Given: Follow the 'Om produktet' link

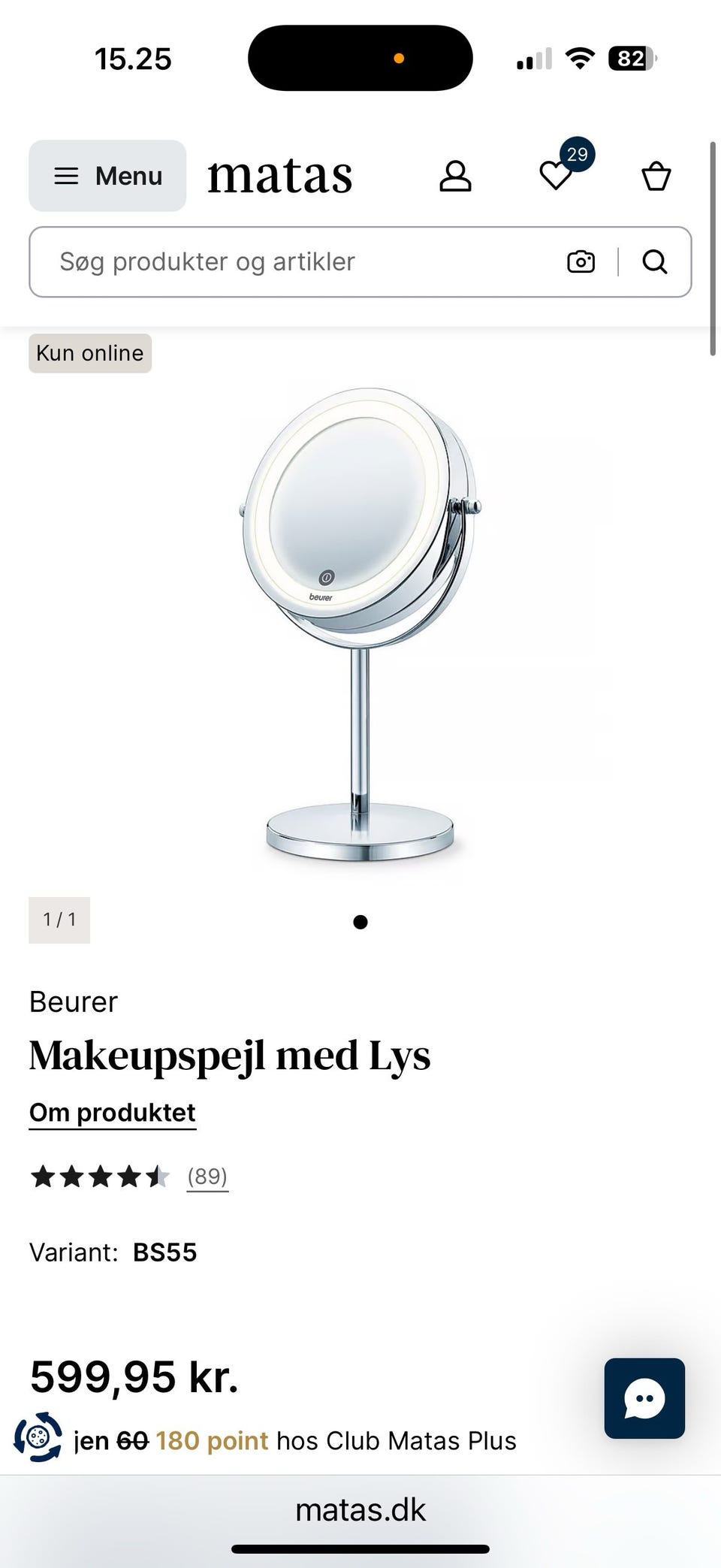Looking at the screenshot, I should point(113,1113).
